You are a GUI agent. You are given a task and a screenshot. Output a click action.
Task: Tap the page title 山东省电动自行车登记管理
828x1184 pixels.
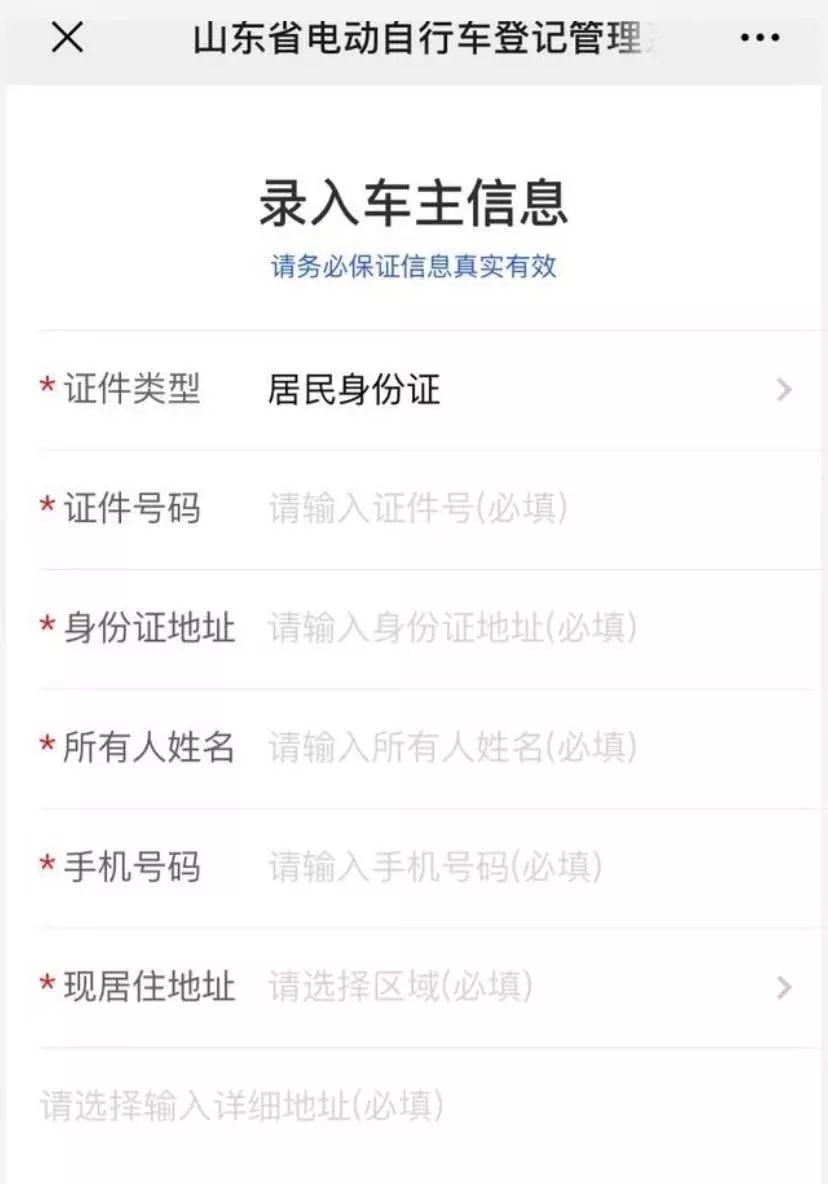click(410, 38)
